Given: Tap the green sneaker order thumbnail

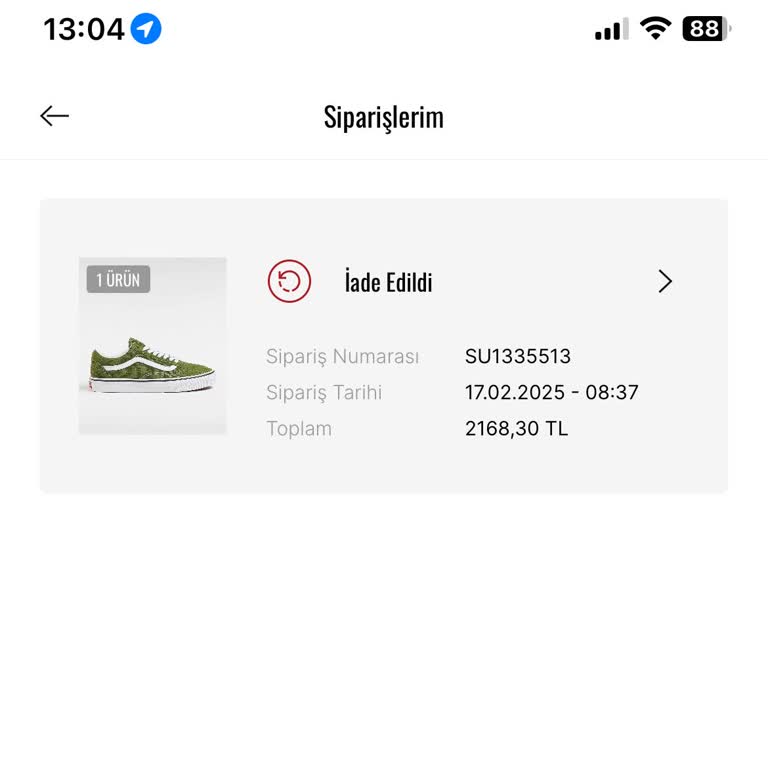Looking at the screenshot, I should pos(153,346).
